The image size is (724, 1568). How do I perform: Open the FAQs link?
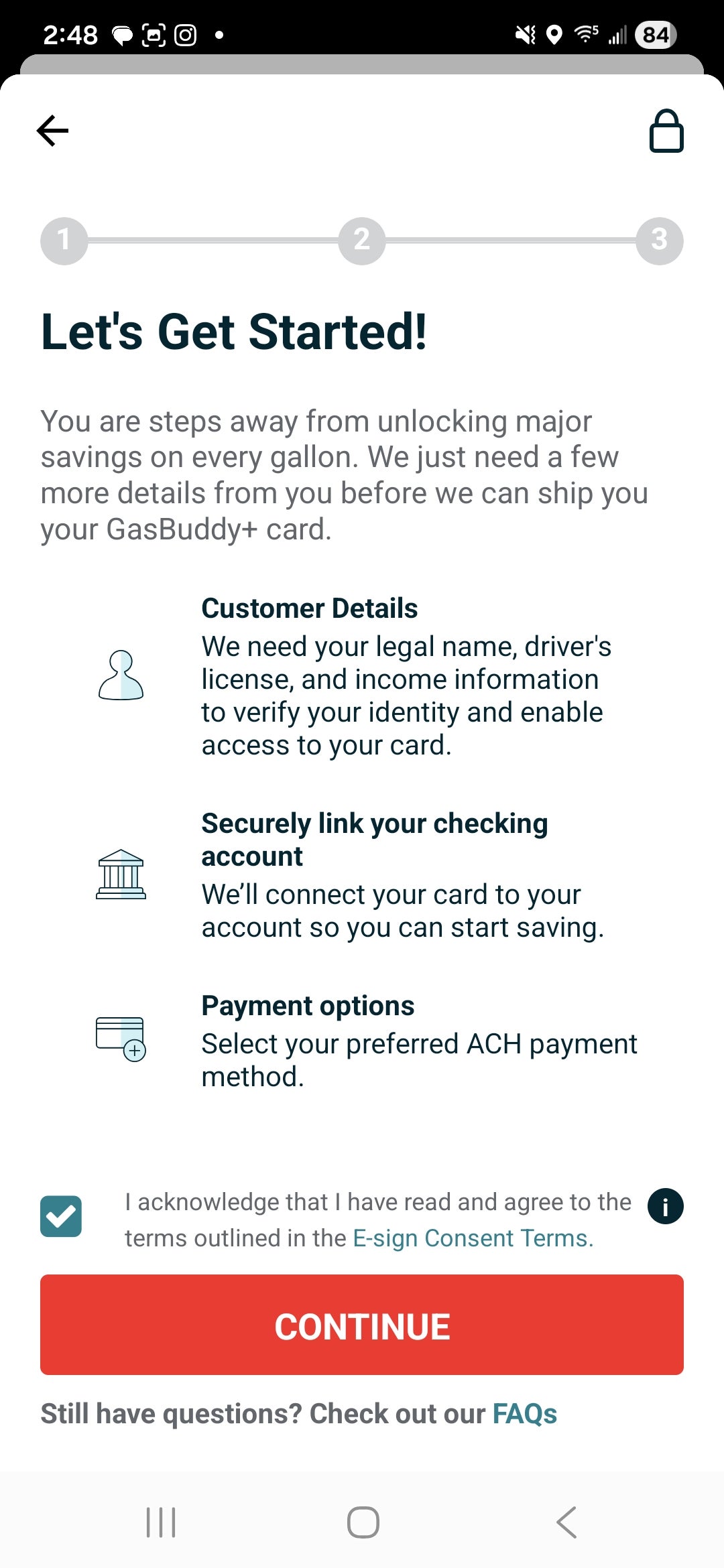(524, 1414)
